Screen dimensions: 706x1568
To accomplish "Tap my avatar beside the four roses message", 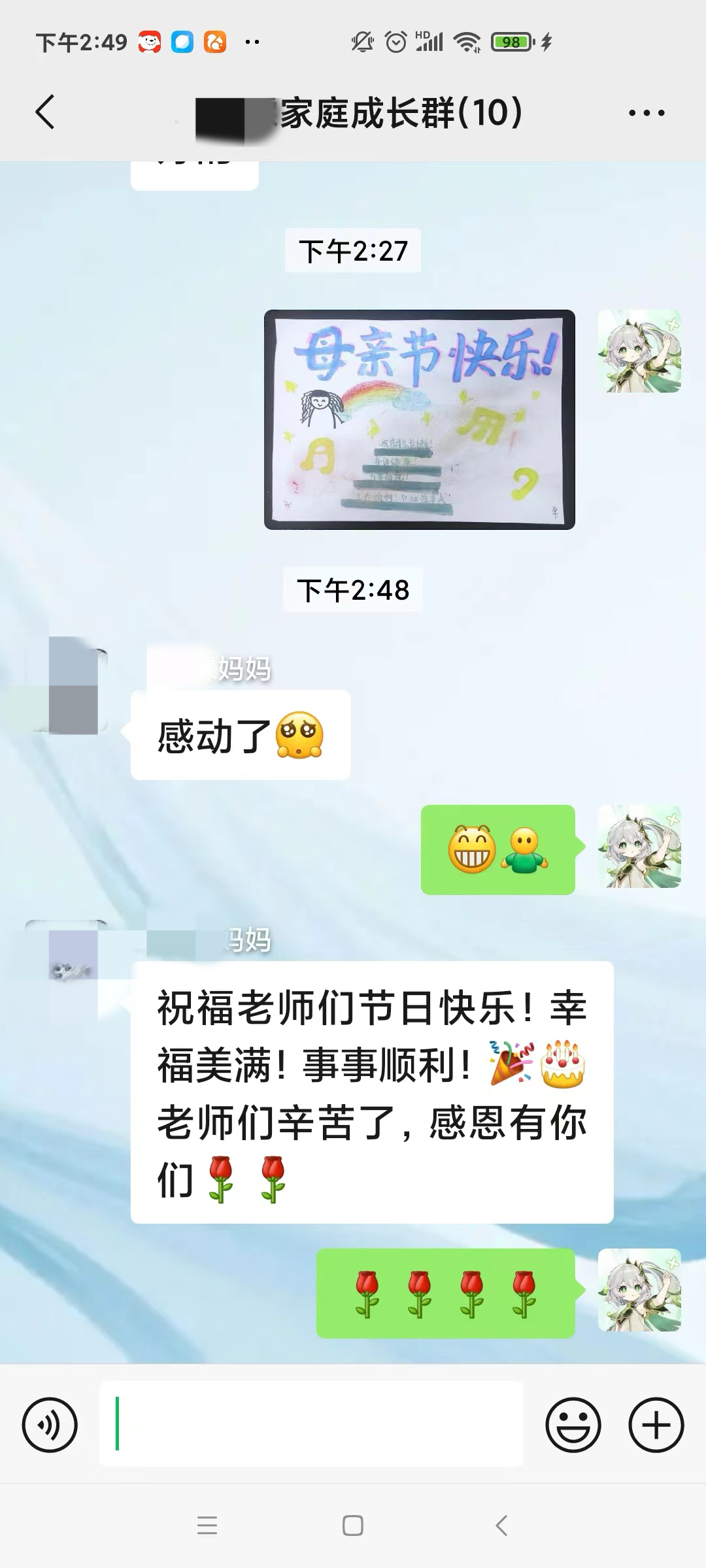I will pyautogui.click(x=639, y=1290).
